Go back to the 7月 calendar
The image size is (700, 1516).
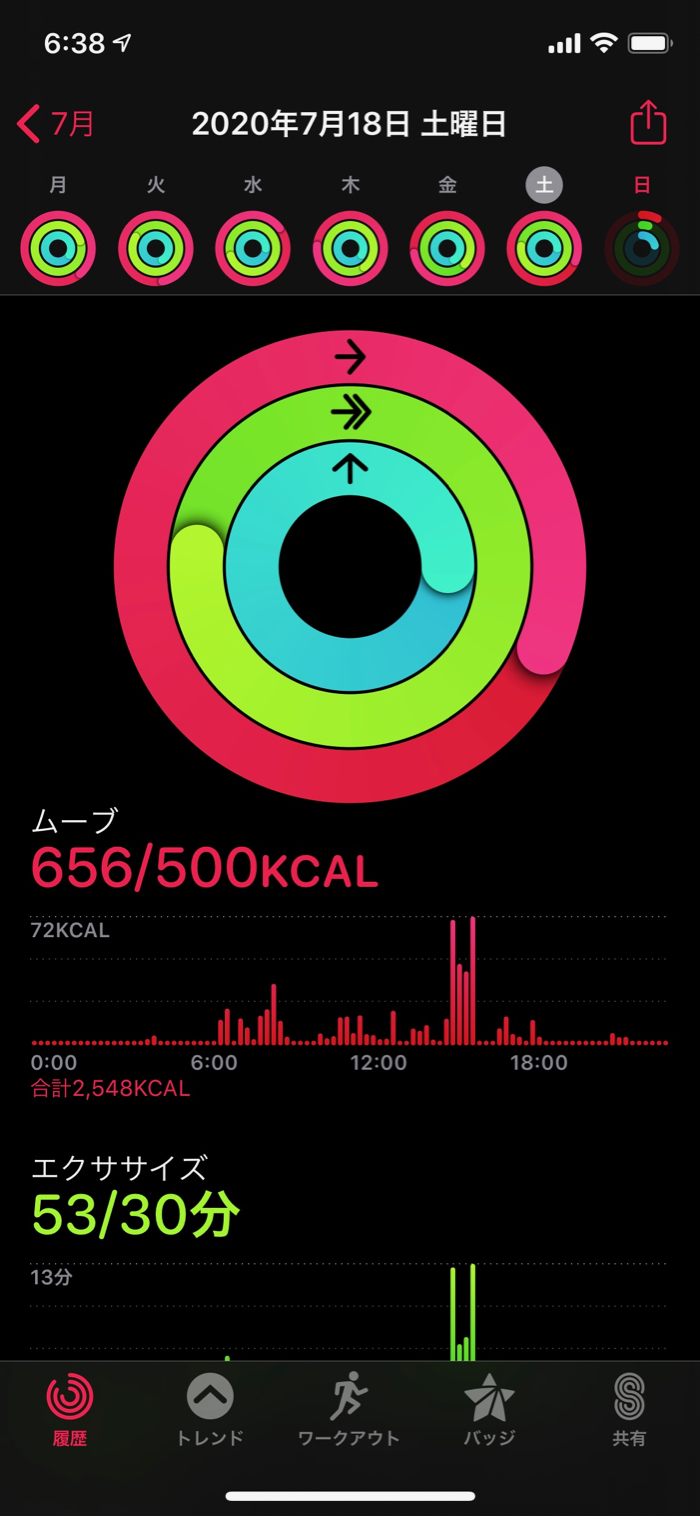pyautogui.click(x=56, y=124)
